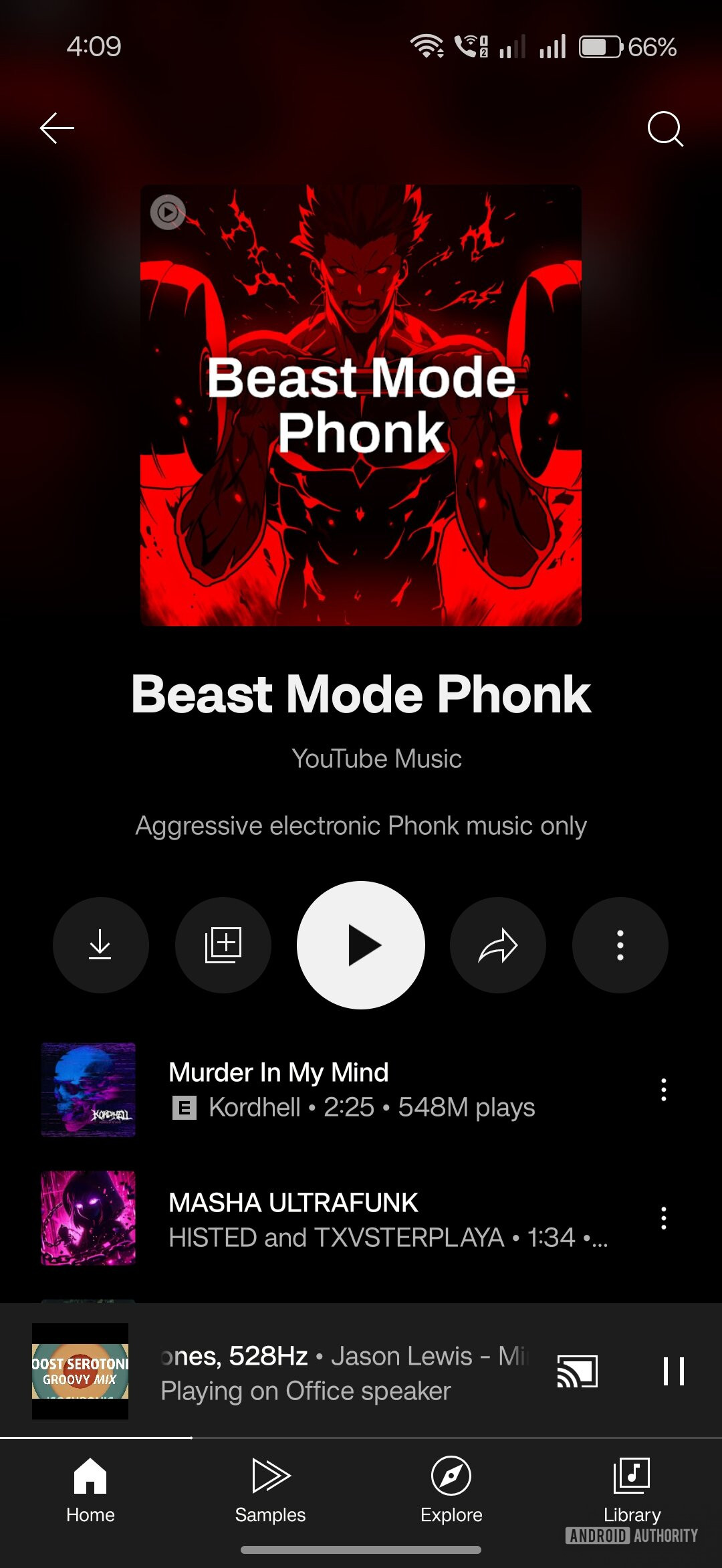Viewport: 722px width, 1568px height.
Task: Switch to the Explore tab
Action: point(451,1489)
